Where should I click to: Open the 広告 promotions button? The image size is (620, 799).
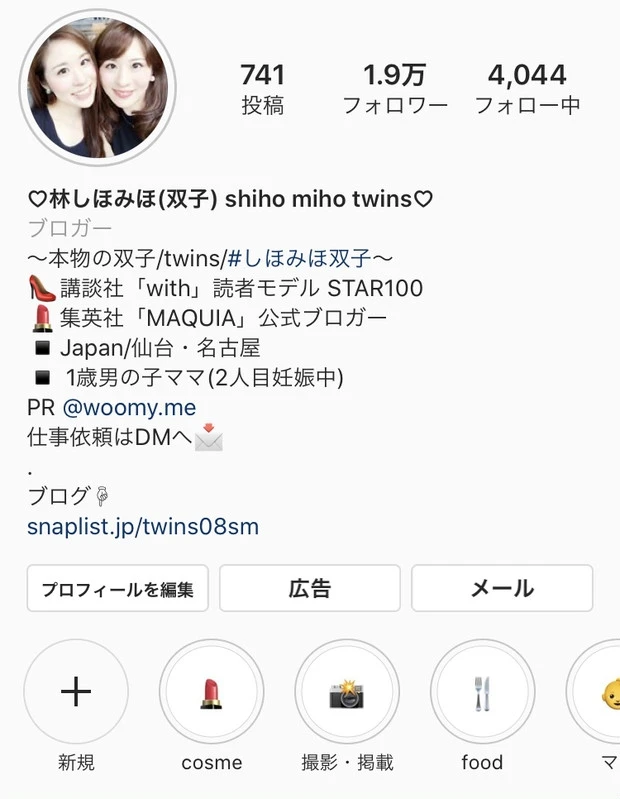click(x=310, y=589)
